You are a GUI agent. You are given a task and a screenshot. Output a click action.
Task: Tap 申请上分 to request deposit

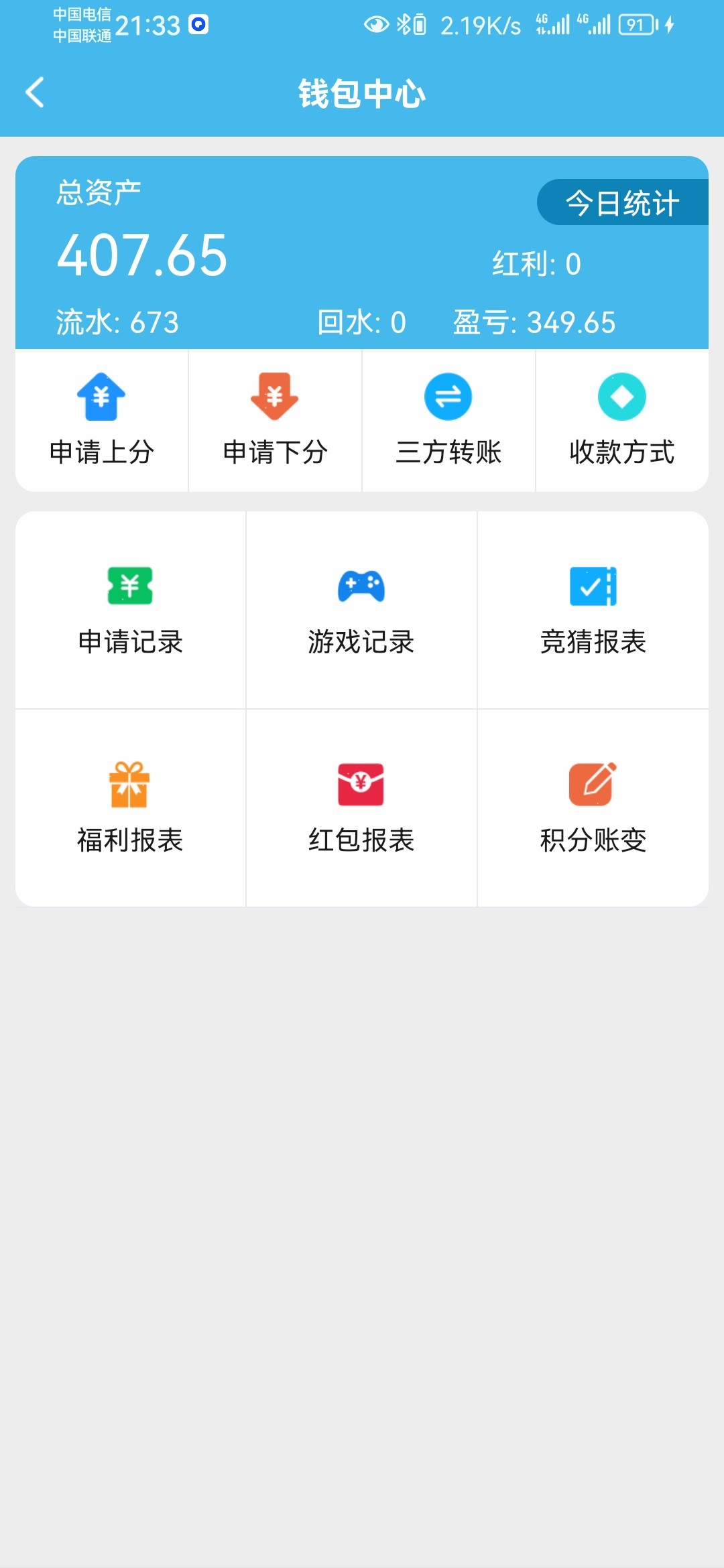tap(102, 421)
